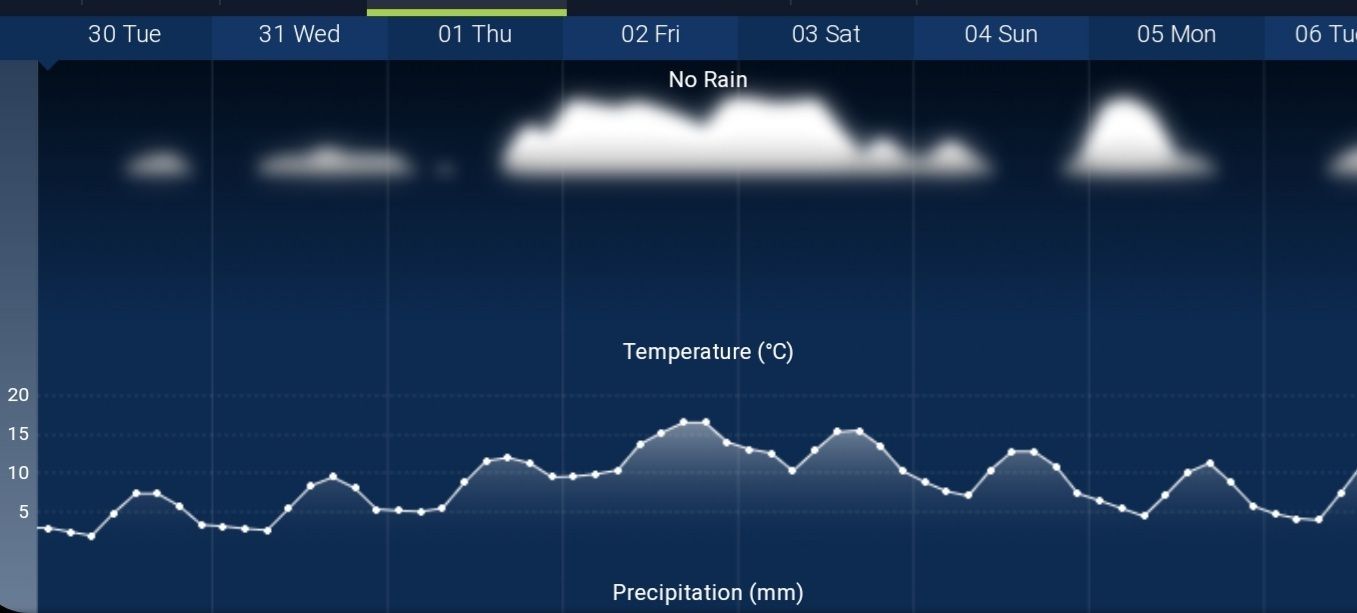The width and height of the screenshot is (1357, 613).
Task: Select the 01 Thu day tab
Action: tap(475, 35)
